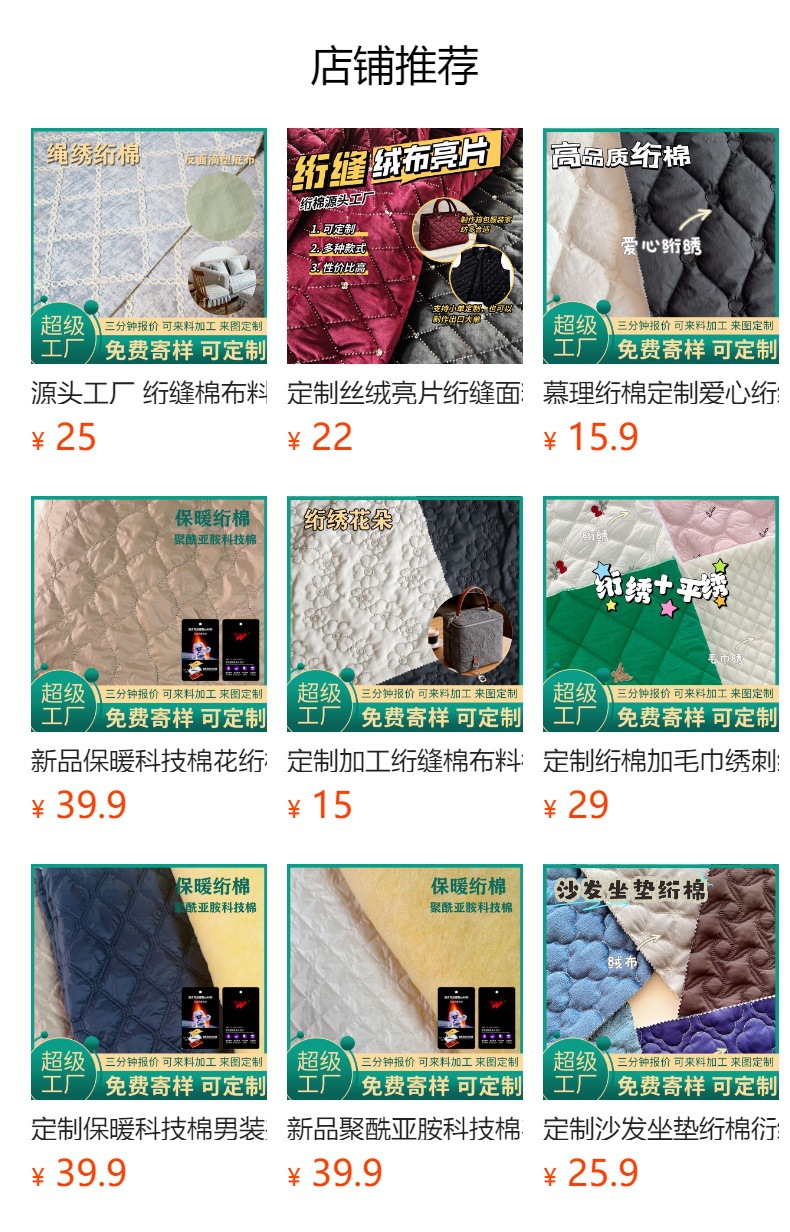Open the 定制加工绗缝棉布料 item at ¥15

pos(405,614)
